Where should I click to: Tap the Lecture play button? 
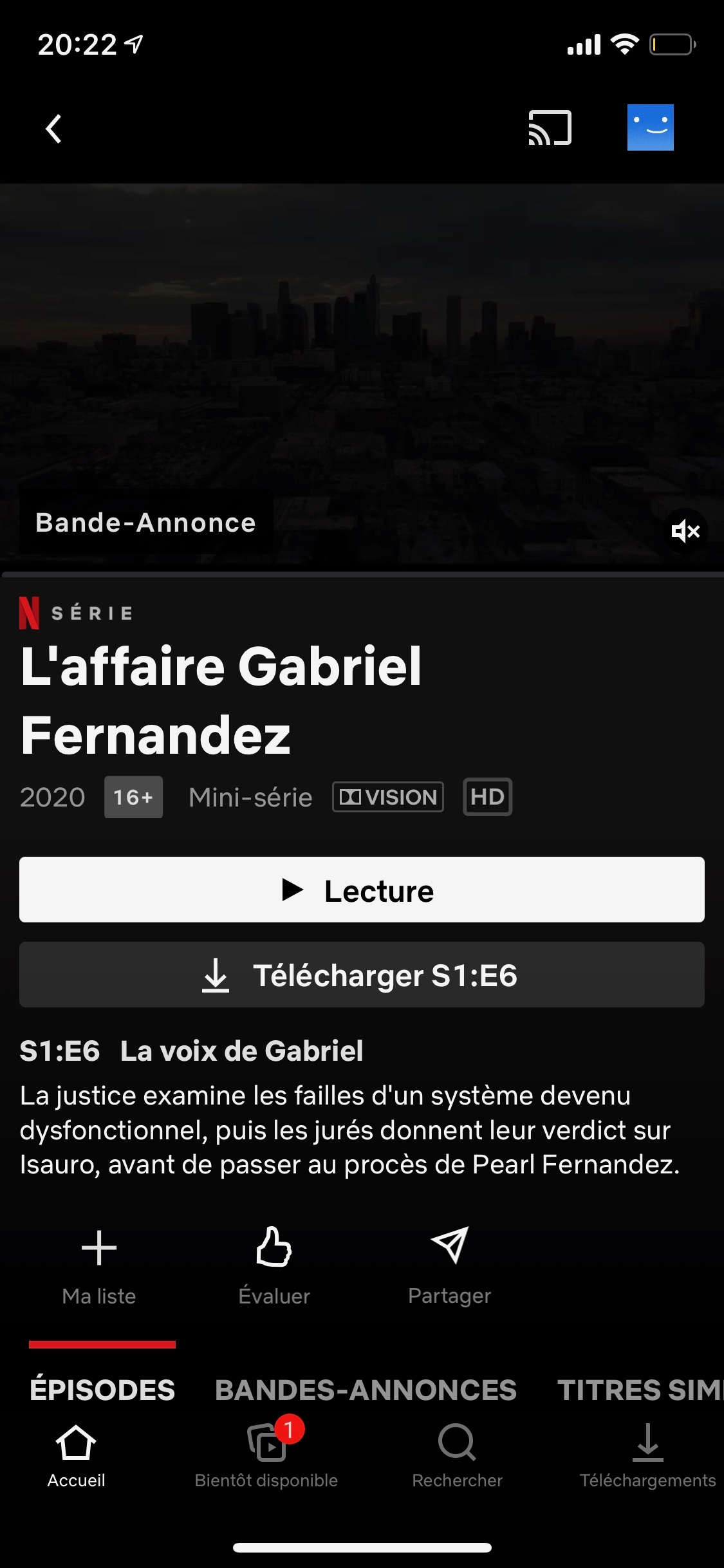362,890
